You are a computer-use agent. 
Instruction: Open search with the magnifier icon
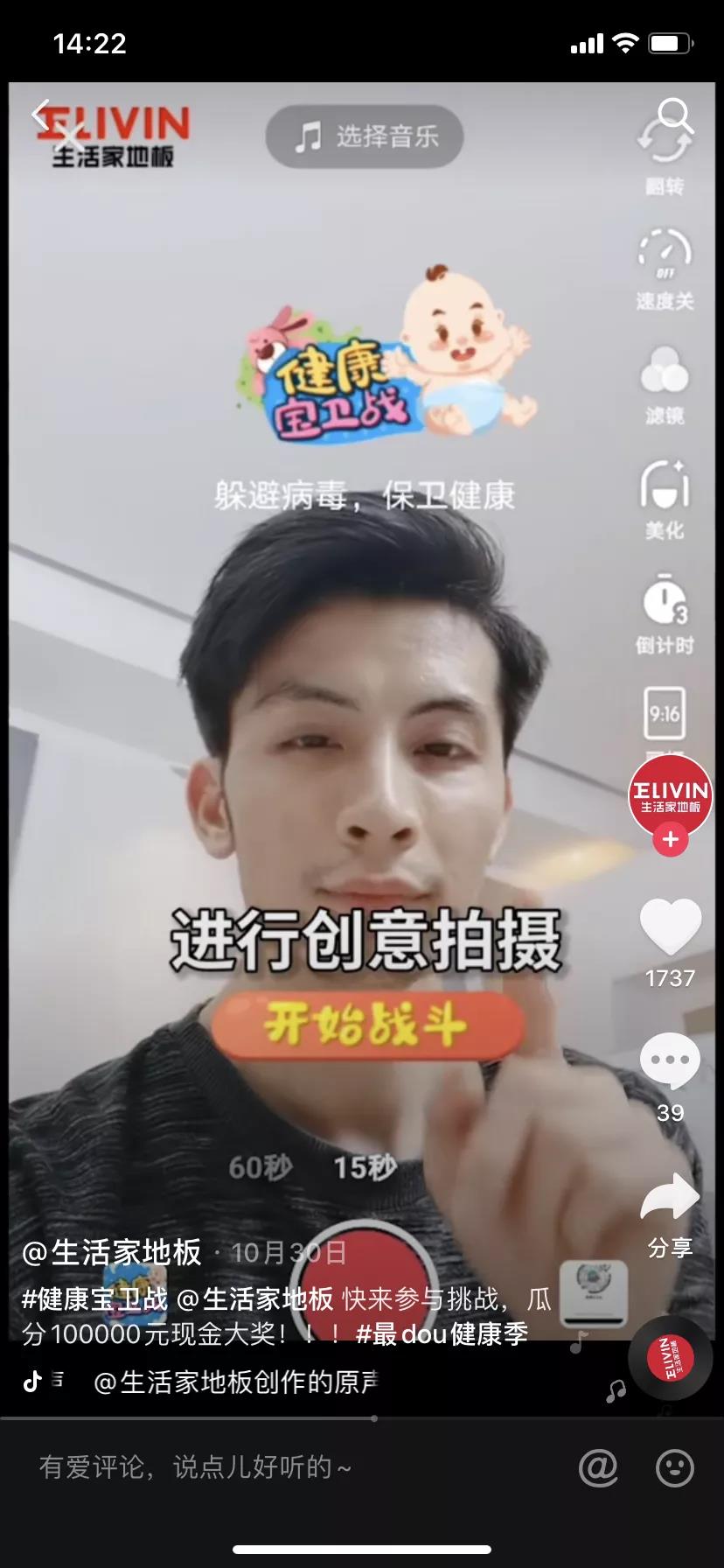(x=674, y=115)
